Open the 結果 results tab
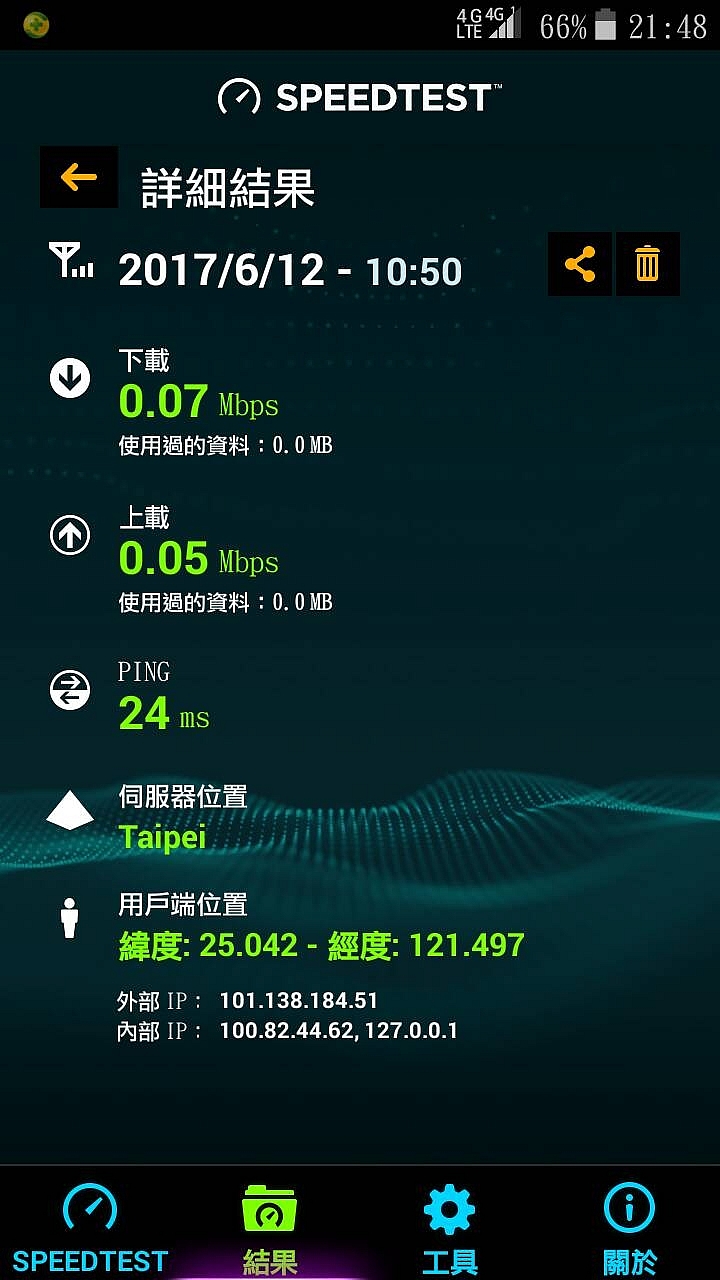Viewport: 720px width, 1280px height. (x=270, y=1226)
